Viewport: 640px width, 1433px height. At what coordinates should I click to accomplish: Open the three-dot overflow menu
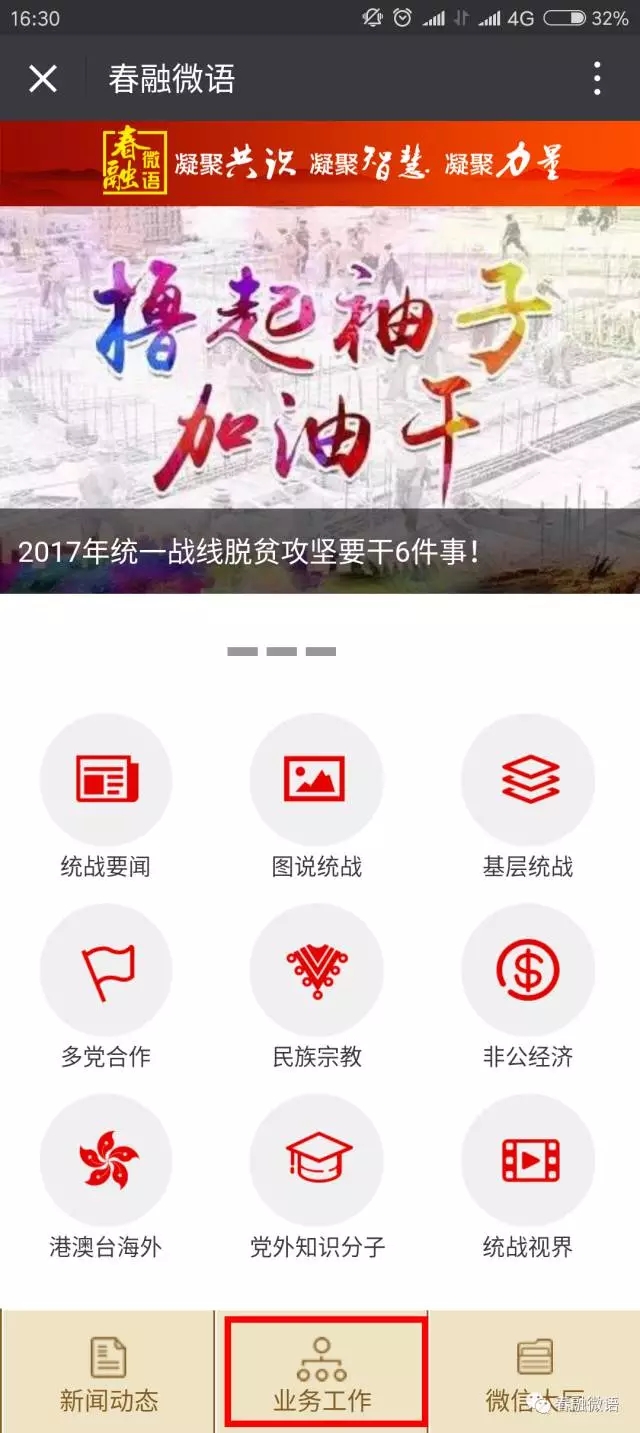(597, 78)
